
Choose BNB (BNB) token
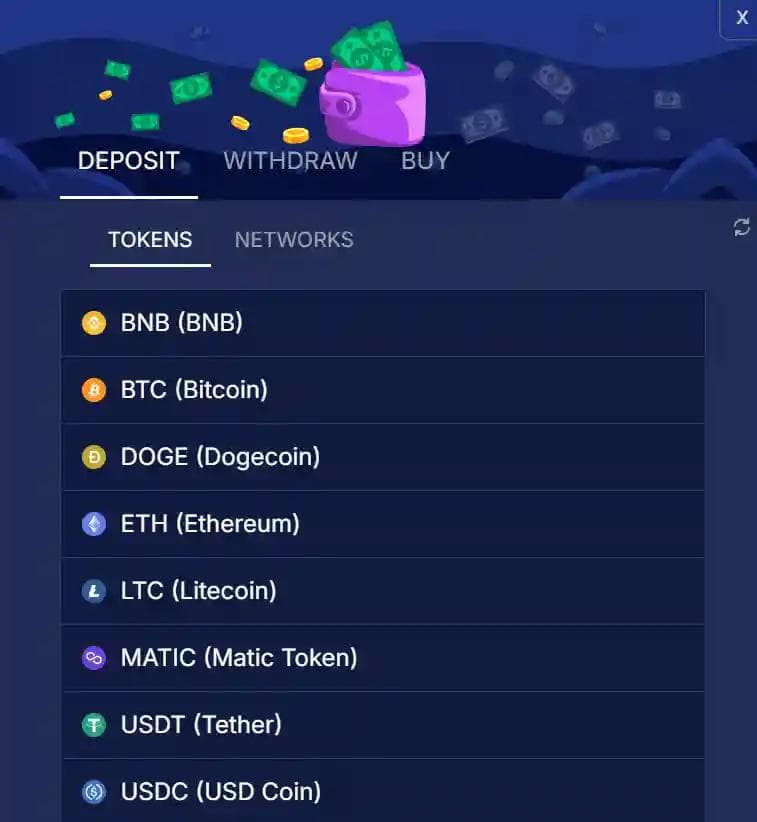(x=383, y=323)
